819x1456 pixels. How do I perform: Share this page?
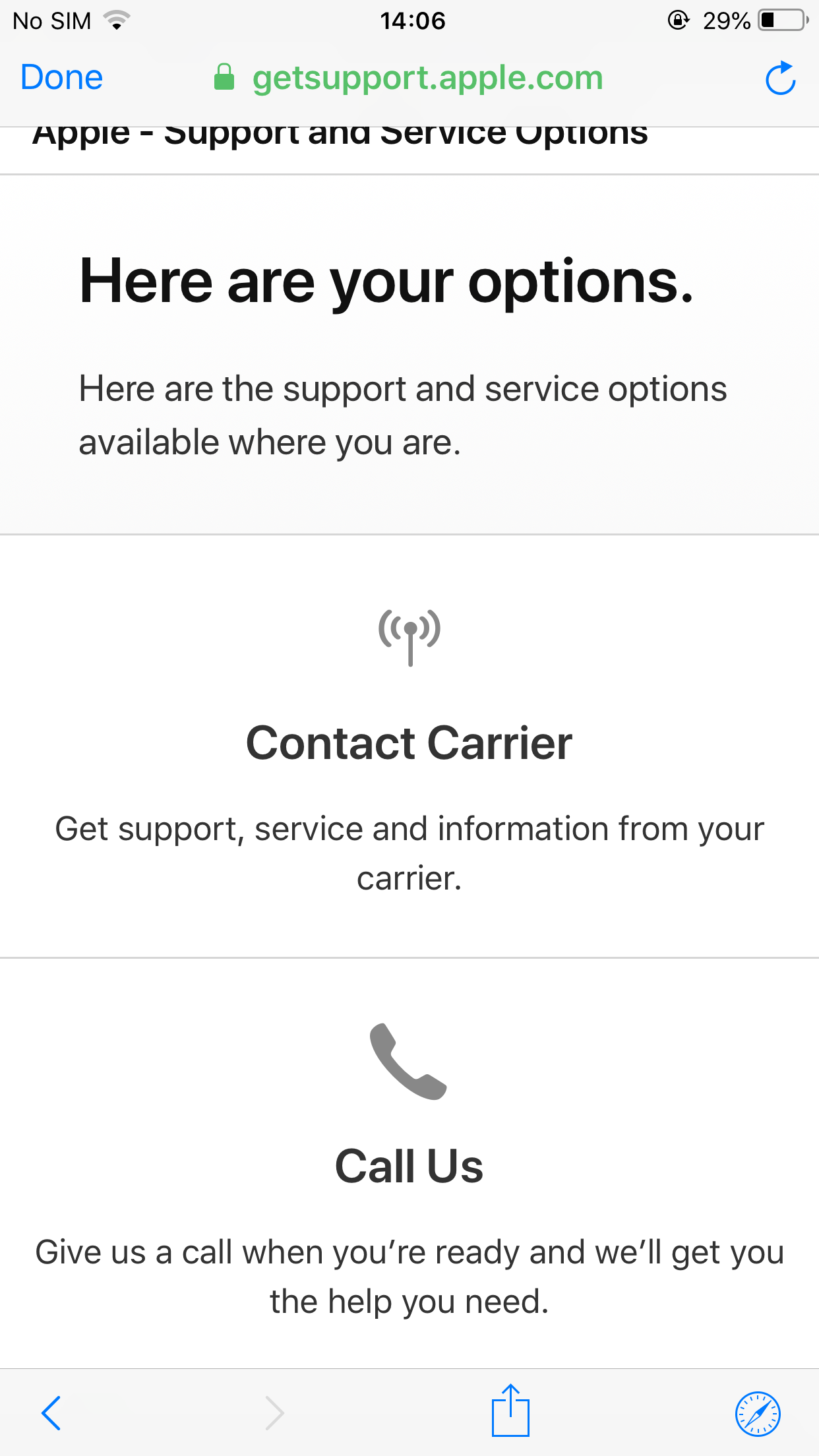(510, 1411)
